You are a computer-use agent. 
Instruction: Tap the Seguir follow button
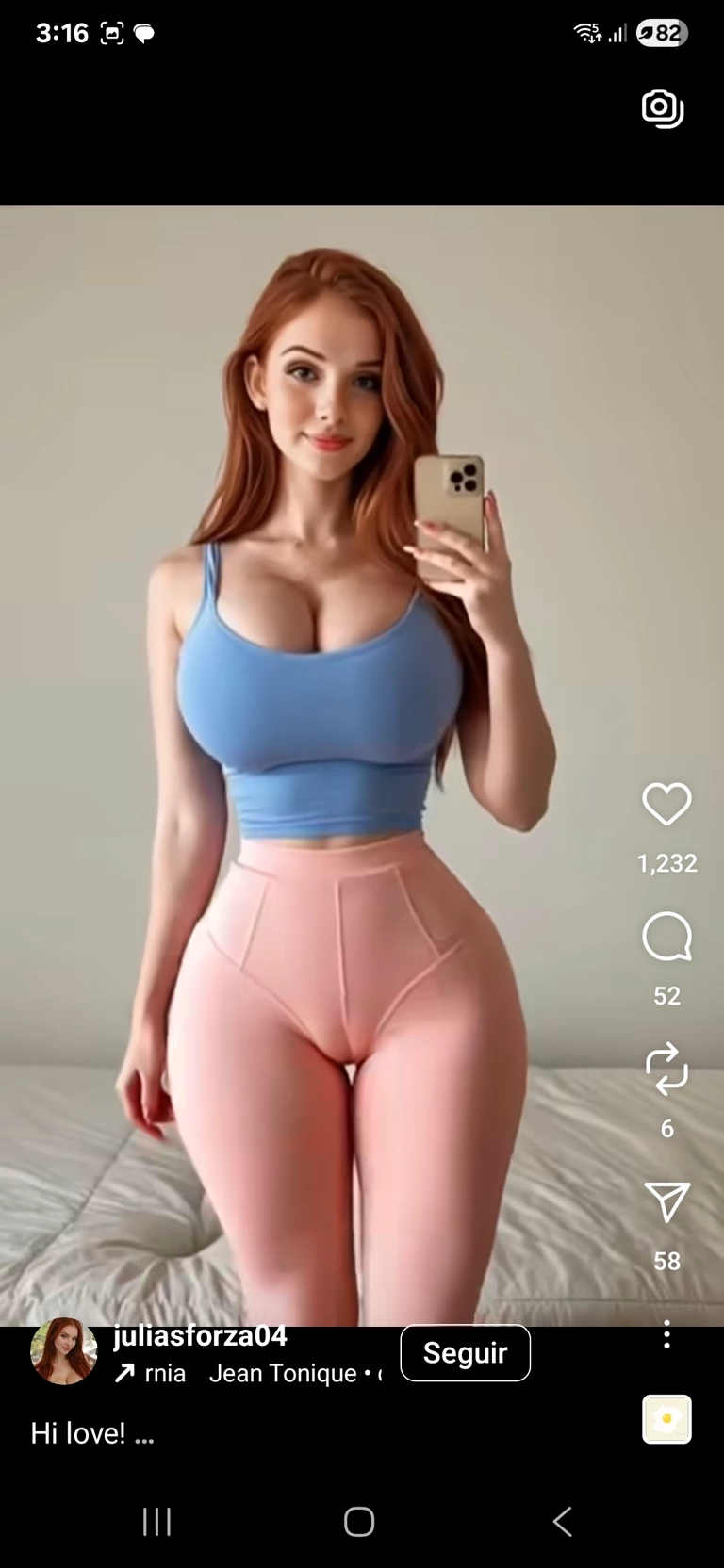[x=465, y=1353]
